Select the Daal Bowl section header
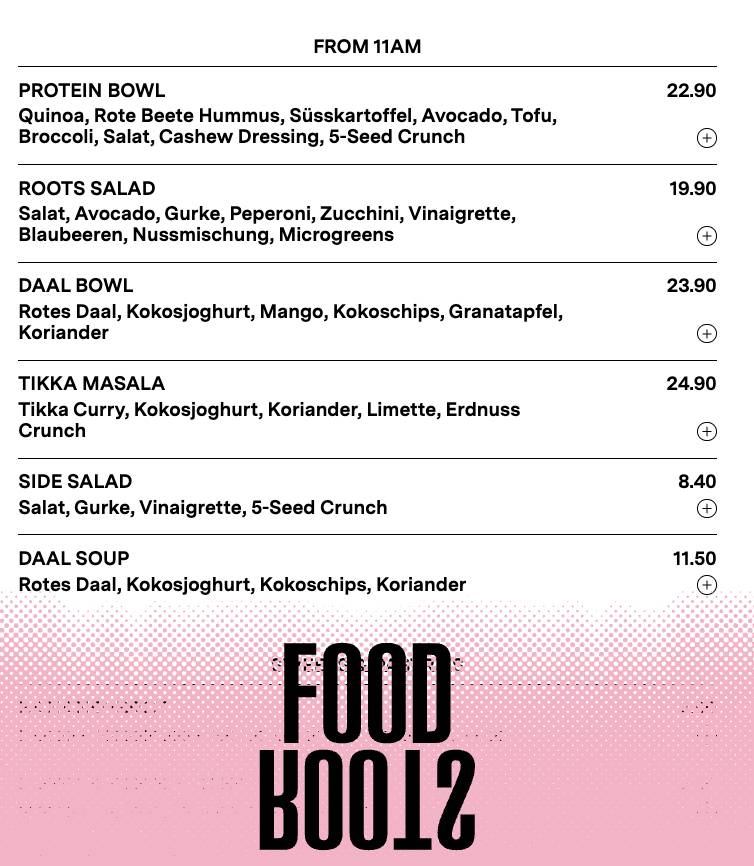The image size is (754, 866). coord(76,285)
